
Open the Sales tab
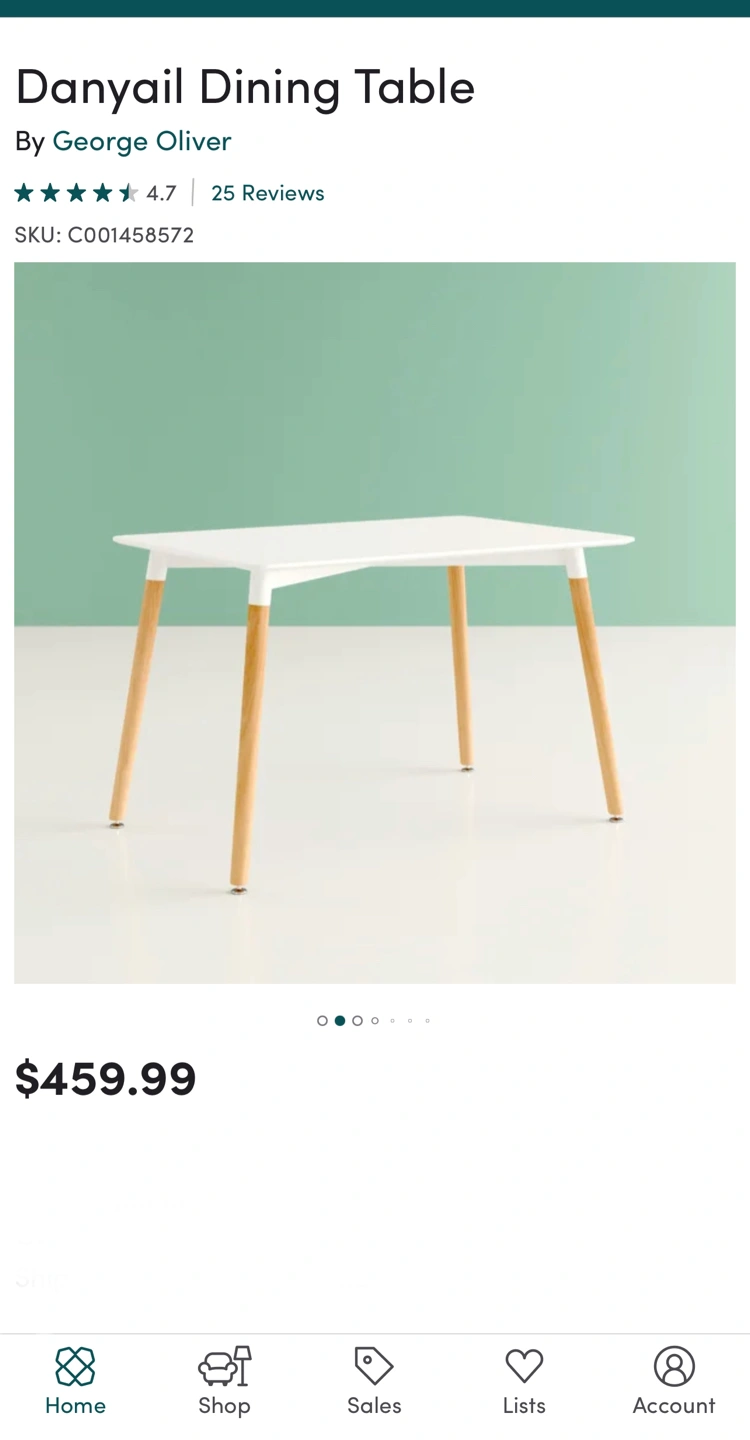pos(374,1381)
